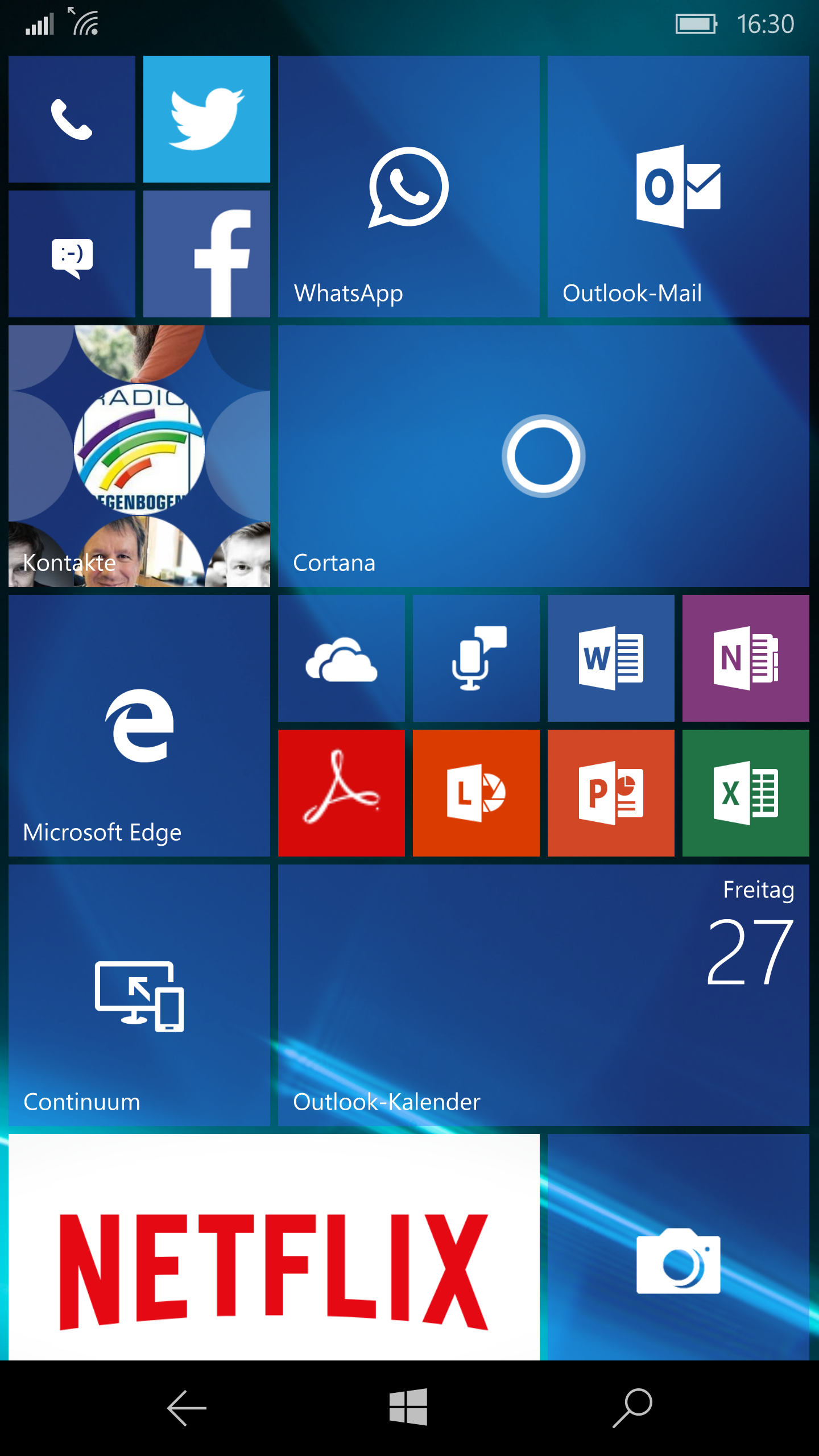Launch WhatsApp

(x=409, y=187)
